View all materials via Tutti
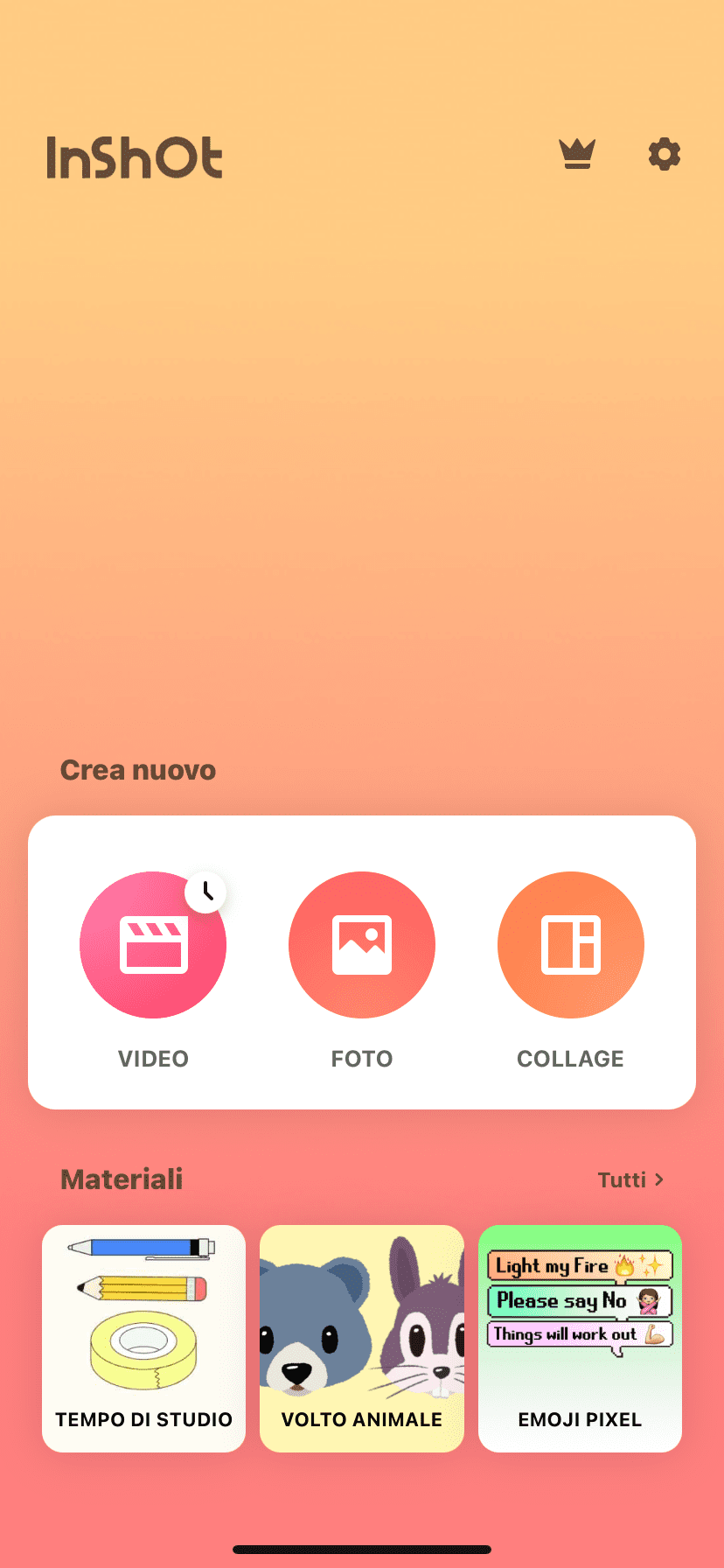Screen dimensions: 724x1568 point(630,1179)
